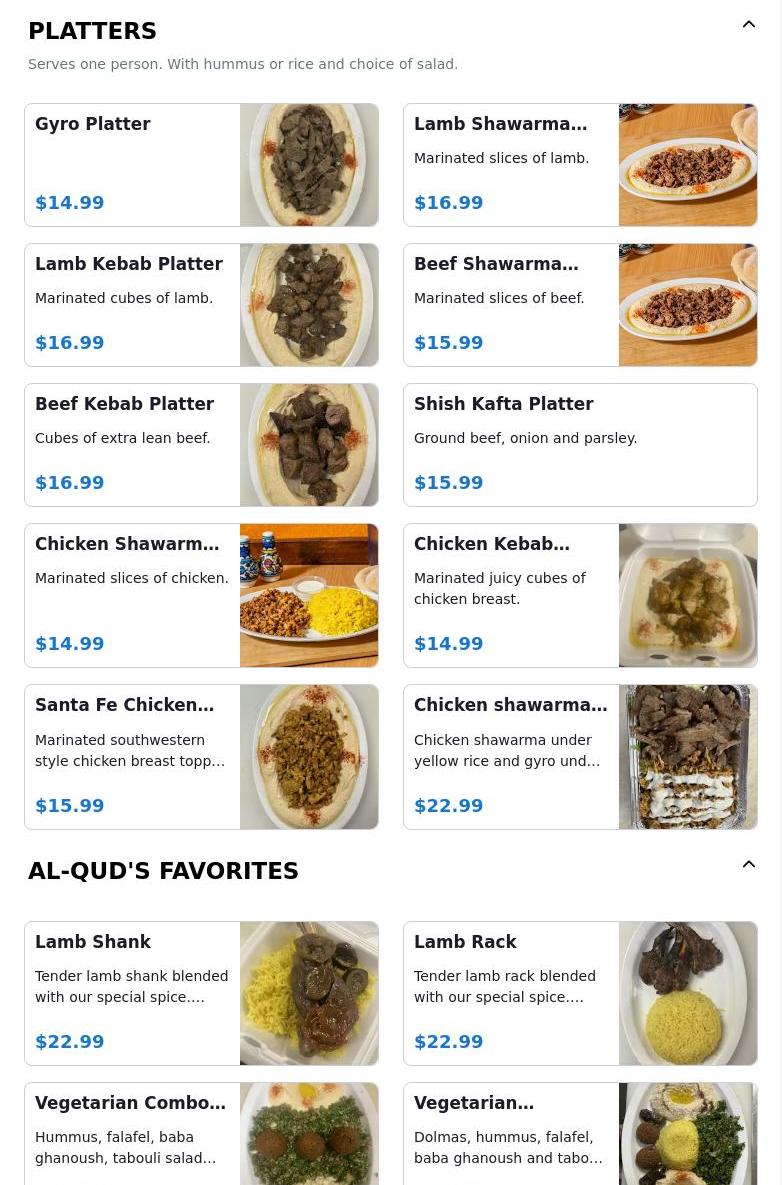Image resolution: width=782 pixels, height=1185 pixels.
Task: Collapse the Platters section
Action: tap(748, 25)
